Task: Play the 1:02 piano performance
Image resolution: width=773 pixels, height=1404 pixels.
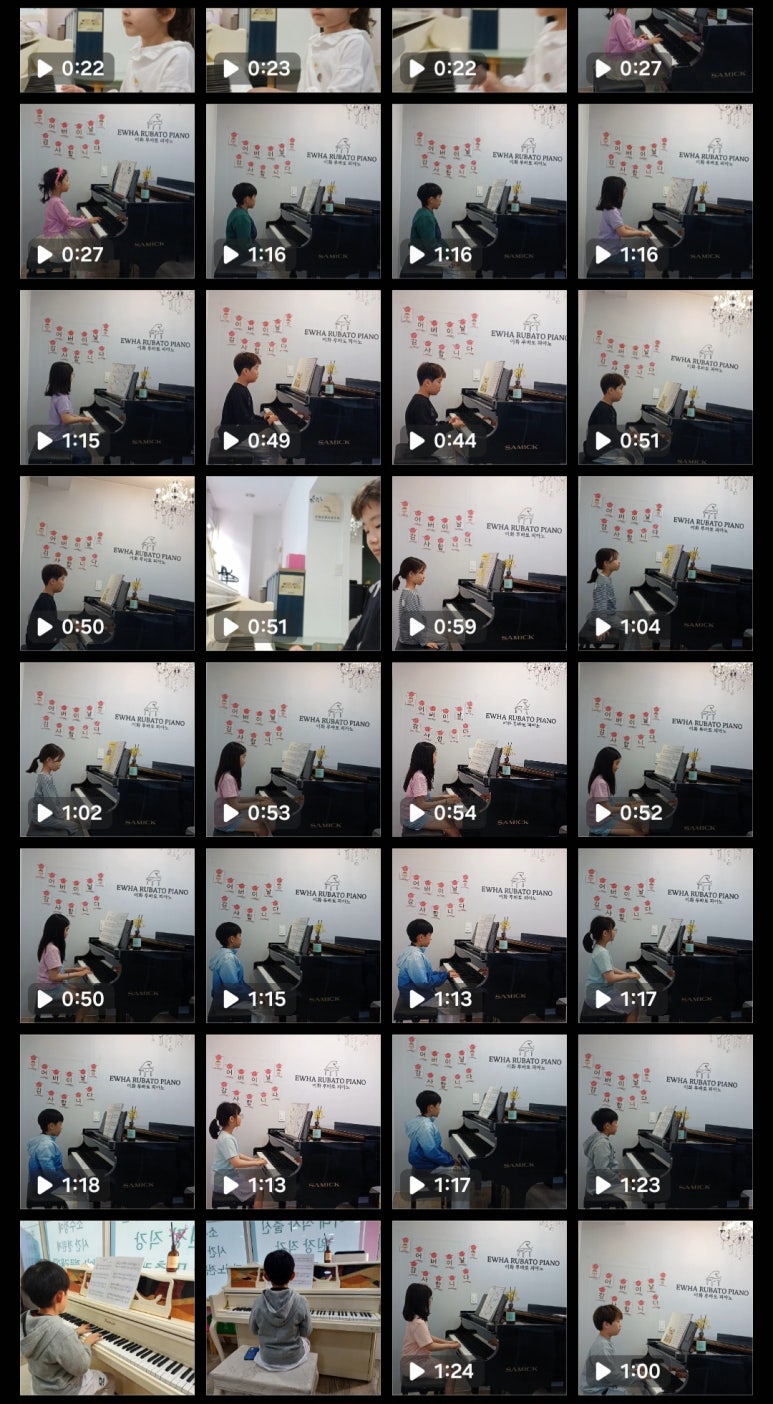Action: [x=107, y=749]
